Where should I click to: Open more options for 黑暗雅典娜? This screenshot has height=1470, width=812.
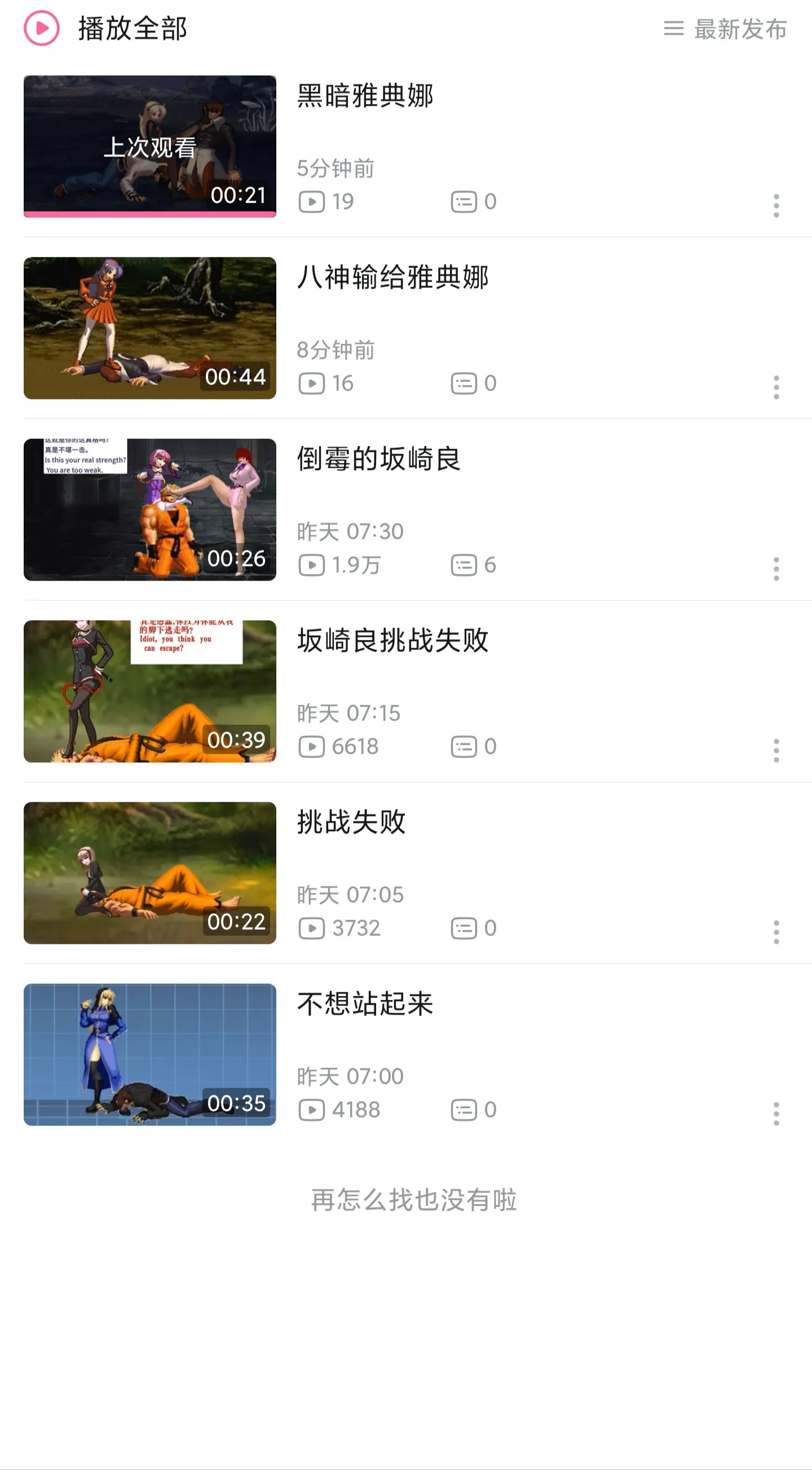point(776,205)
